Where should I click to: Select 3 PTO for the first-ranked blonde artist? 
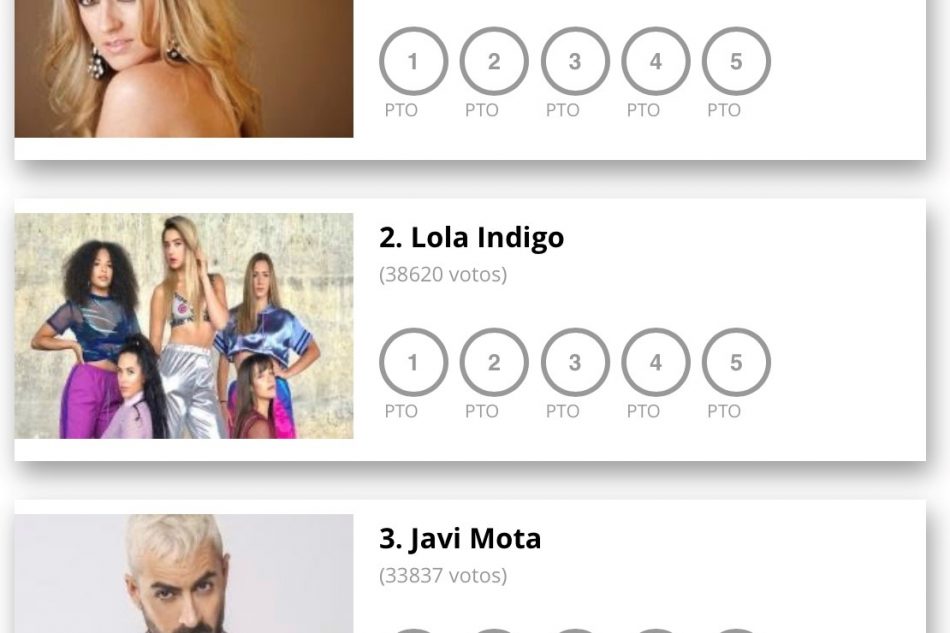[575, 62]
